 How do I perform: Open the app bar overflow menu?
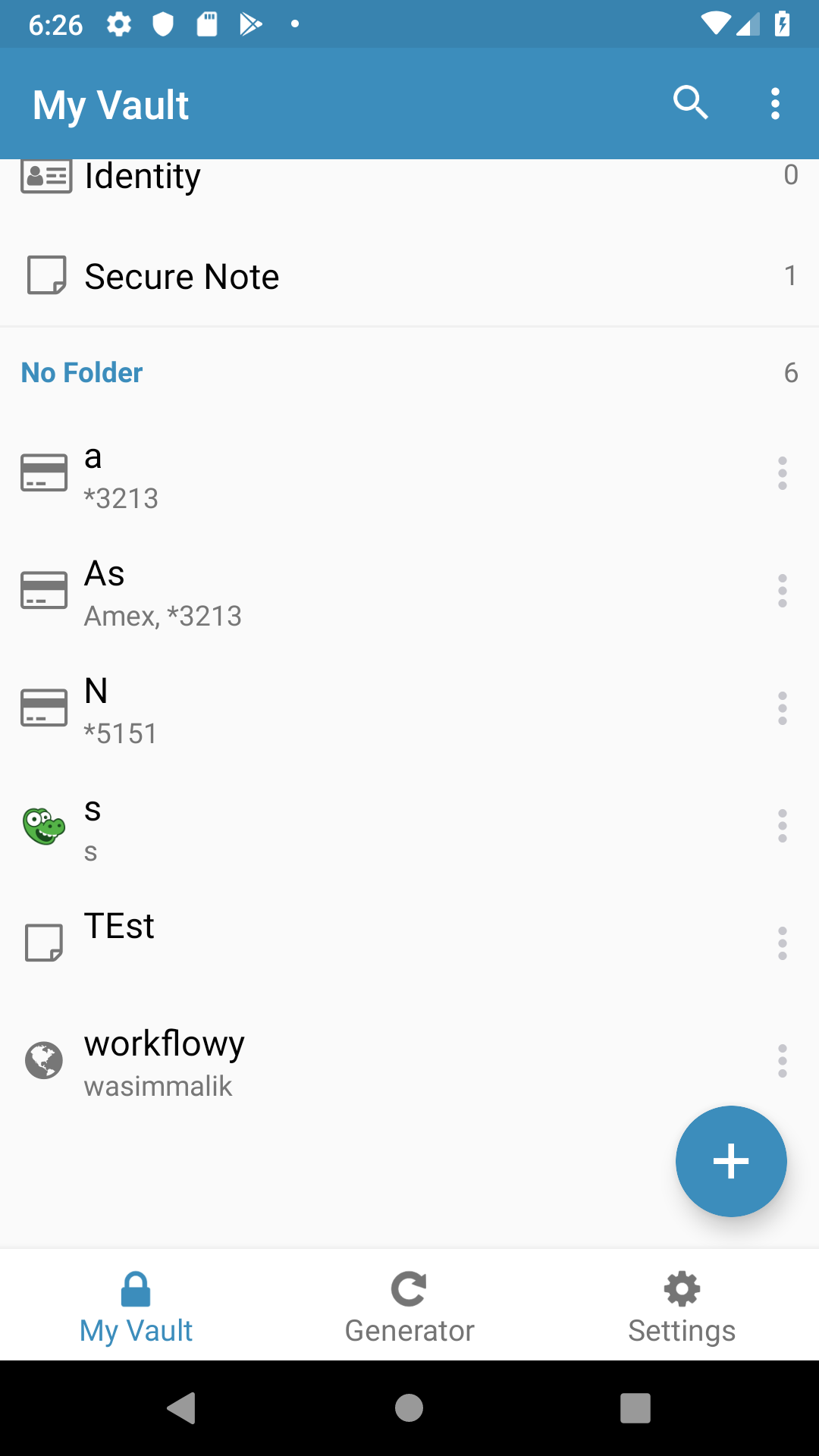point(775,103)
